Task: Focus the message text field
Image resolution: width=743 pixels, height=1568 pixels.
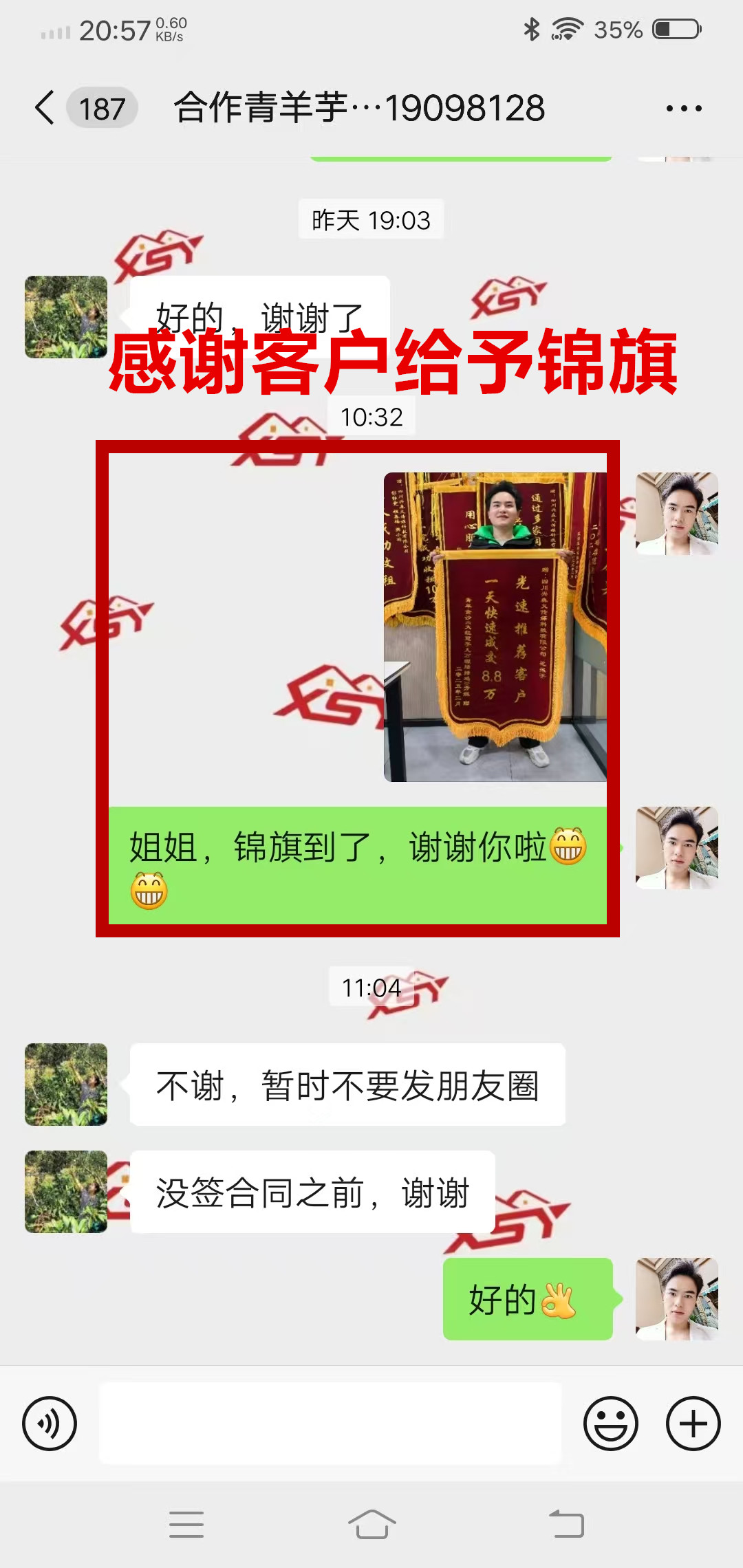Action: [330, 1424]
